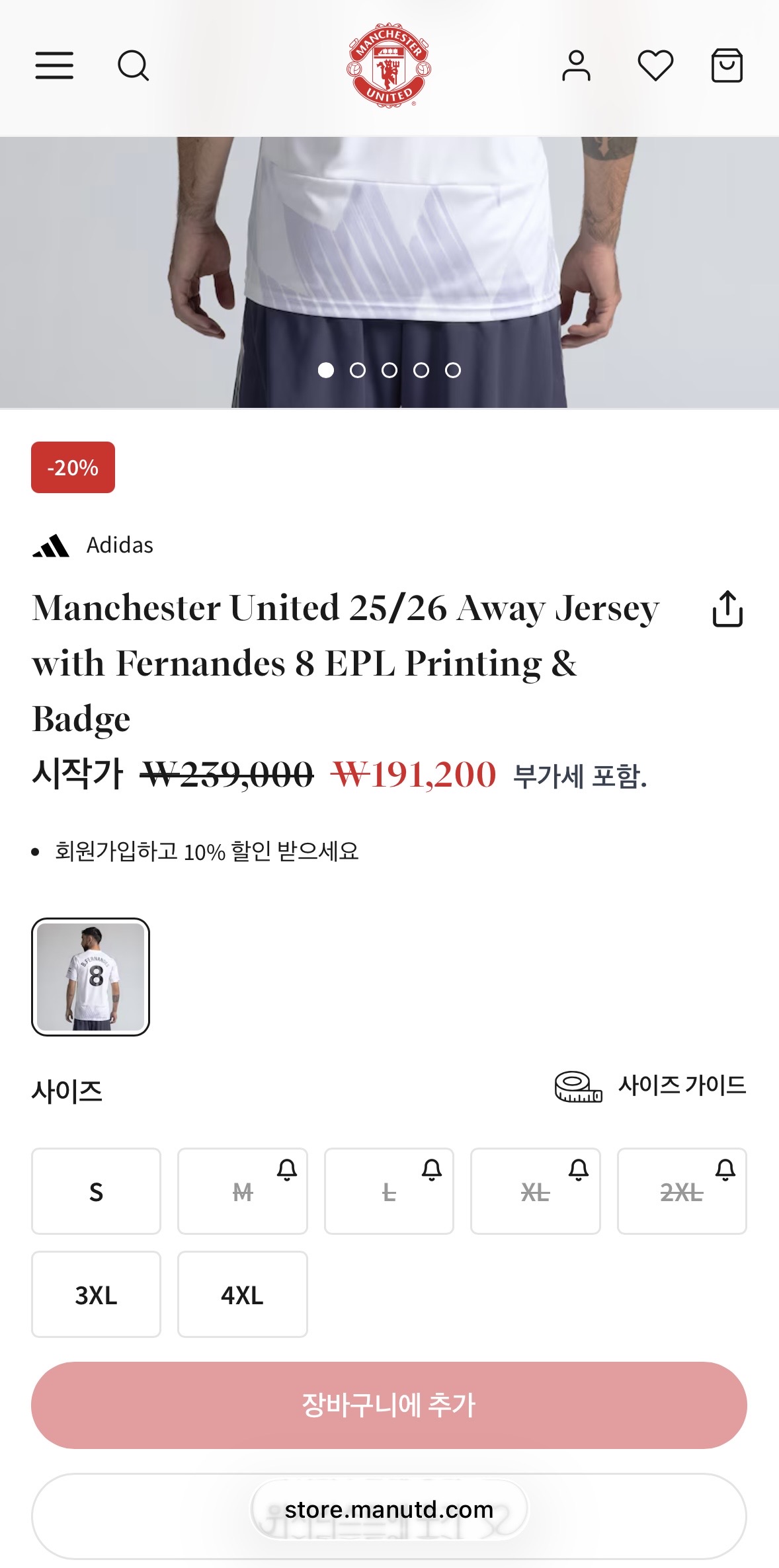The height and width of the screenshot is (1568, 779).
Task: Select the Fernandes 8 jersey thumbnail
Action: 91,976
